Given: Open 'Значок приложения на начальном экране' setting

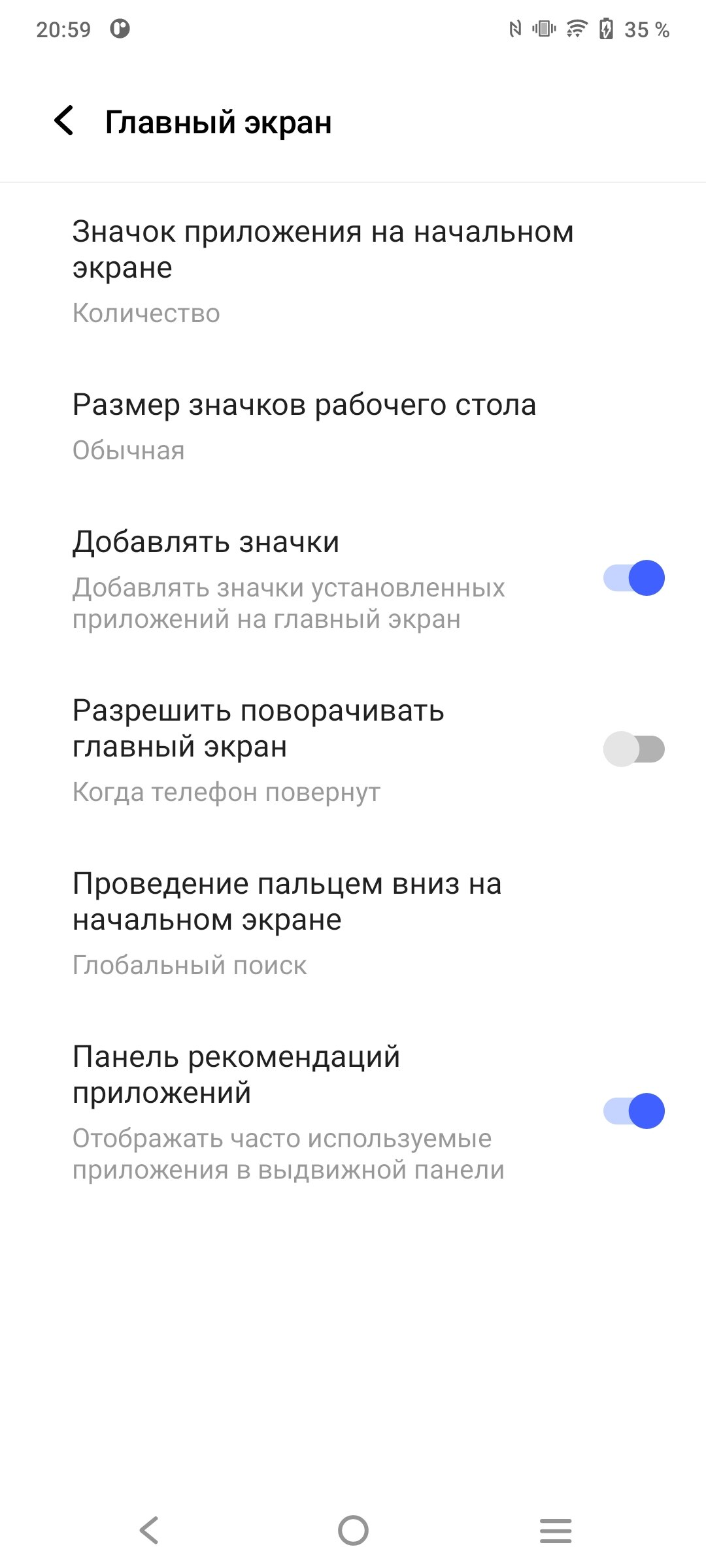Looking at the screenshot, I should [353, 271].
